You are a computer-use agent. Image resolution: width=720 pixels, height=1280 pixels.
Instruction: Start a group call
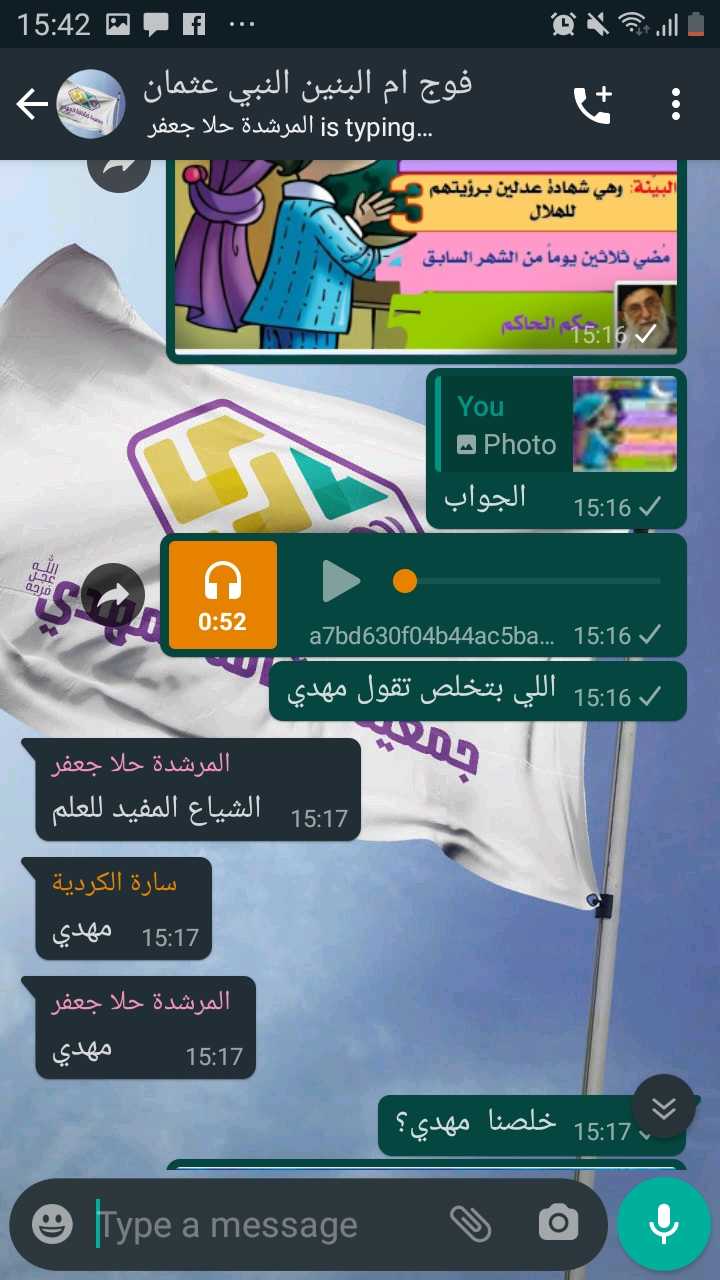click(x=592, y=104)
